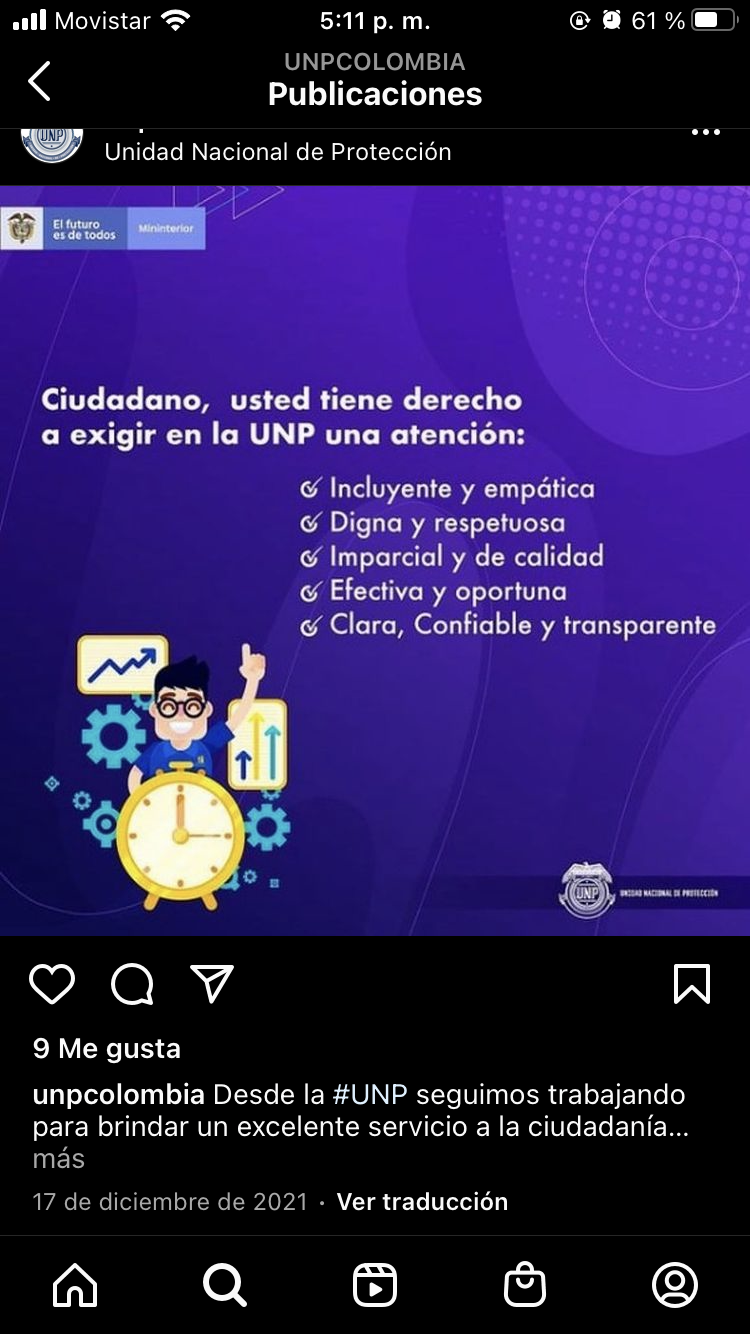This screenshot has width=750, height=1334.
Task: Switch to the Profile tab
Action: click(x=675, y=1285)
